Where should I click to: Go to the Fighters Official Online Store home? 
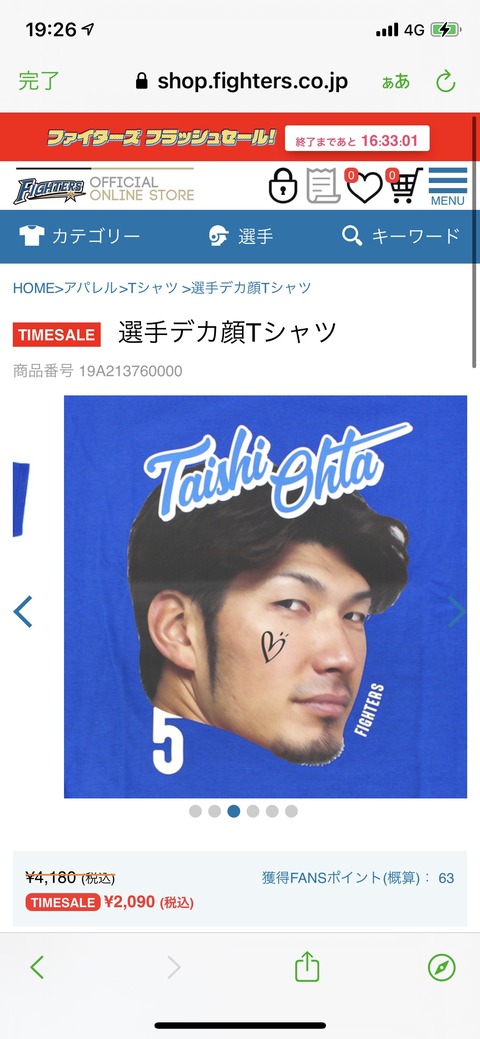click(105, 188)
